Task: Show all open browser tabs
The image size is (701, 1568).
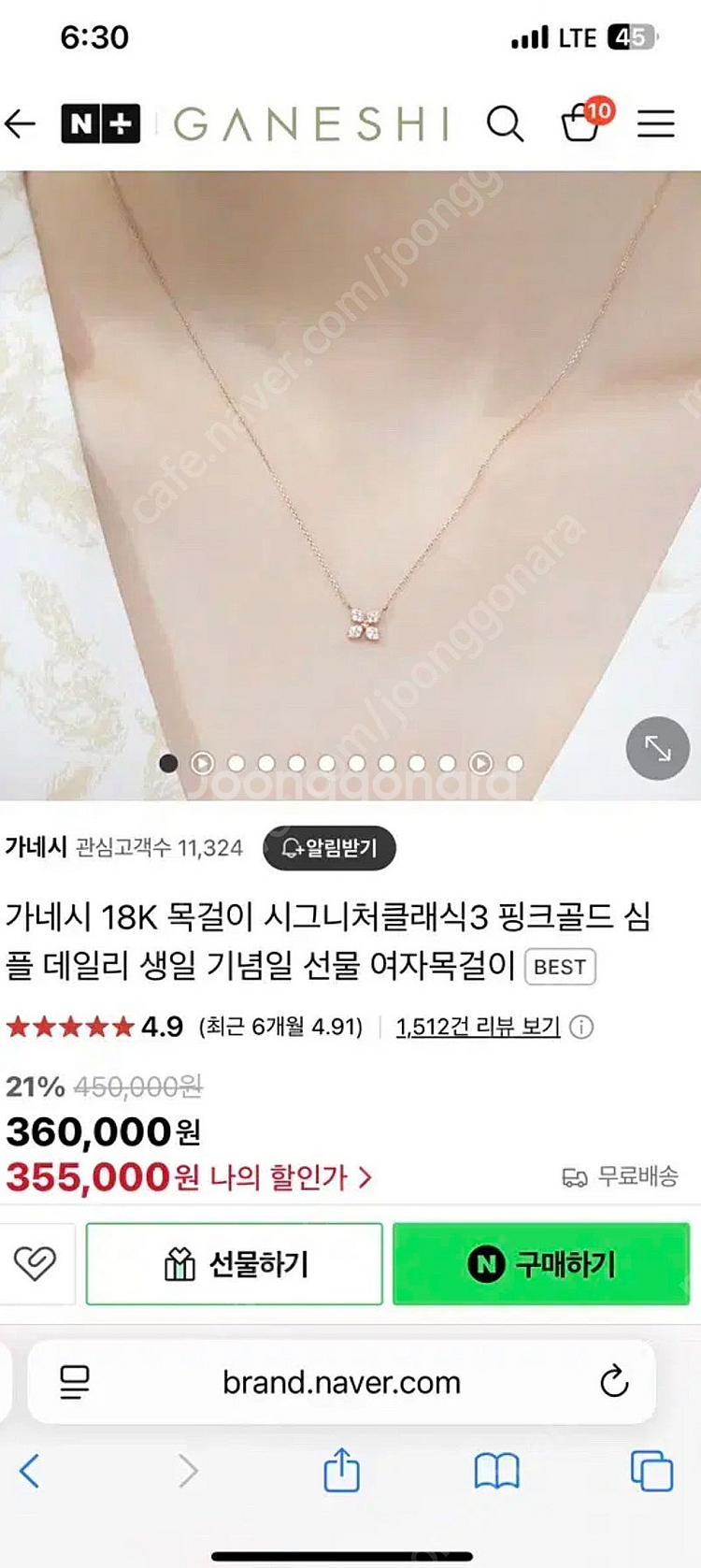Action: point(651,1471)
